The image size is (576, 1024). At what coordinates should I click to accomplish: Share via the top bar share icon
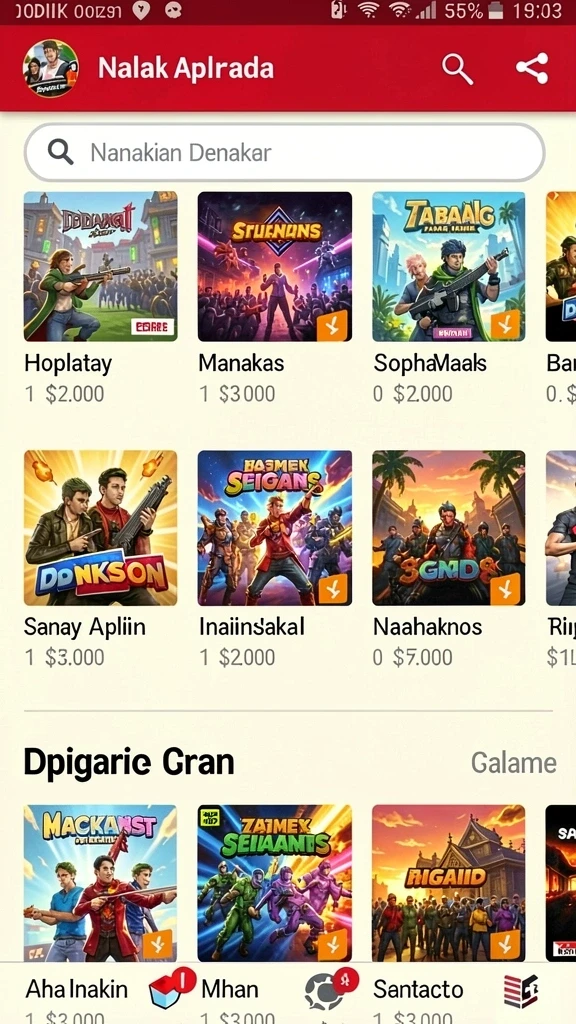(532, 68)
